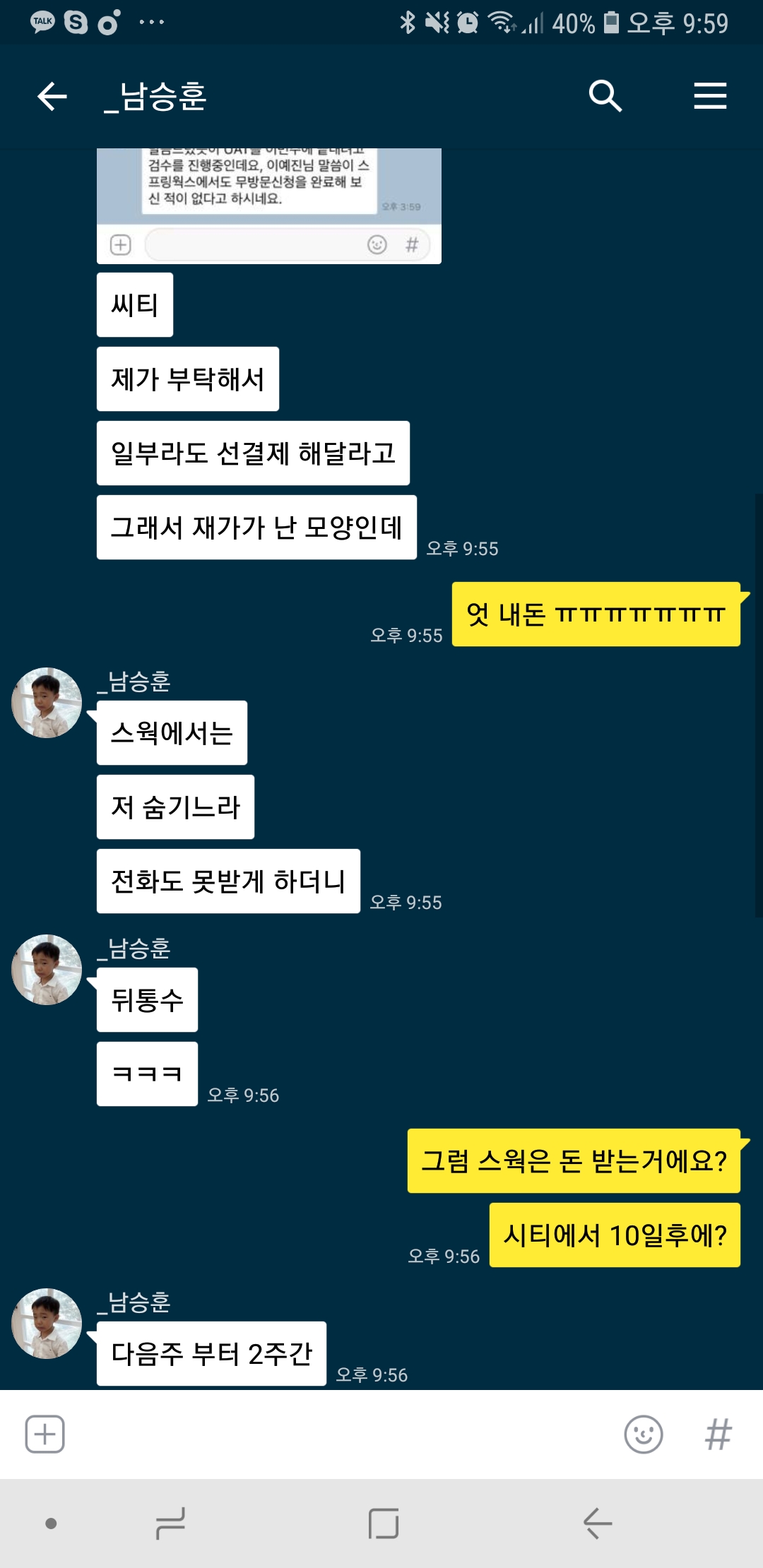View 남승훈's profile photo above 다음주 부터 2주간
763x1568 pixels.
pyautogui.click(x=47, y=1324)
